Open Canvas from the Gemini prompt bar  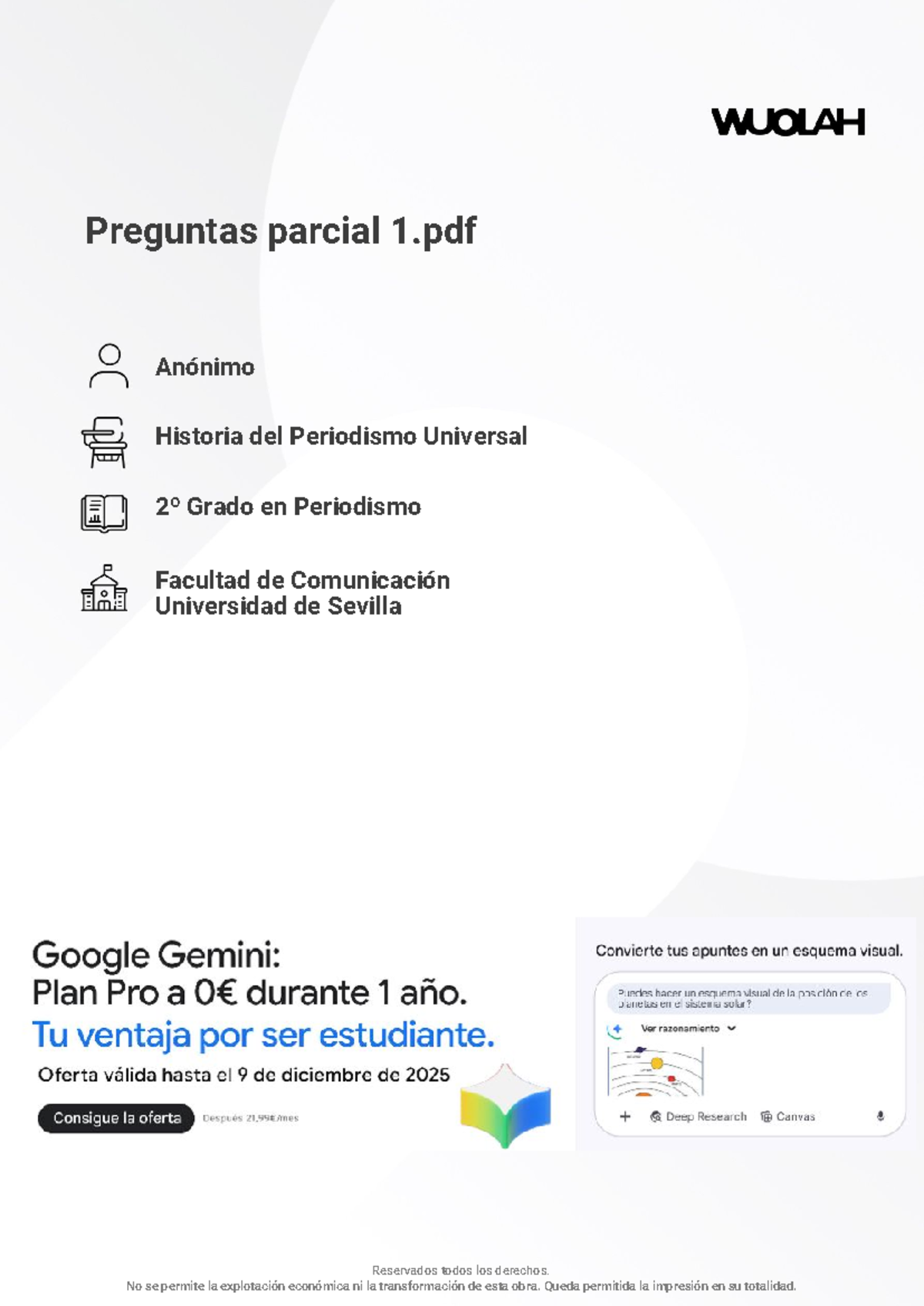tap(789, 1117)
